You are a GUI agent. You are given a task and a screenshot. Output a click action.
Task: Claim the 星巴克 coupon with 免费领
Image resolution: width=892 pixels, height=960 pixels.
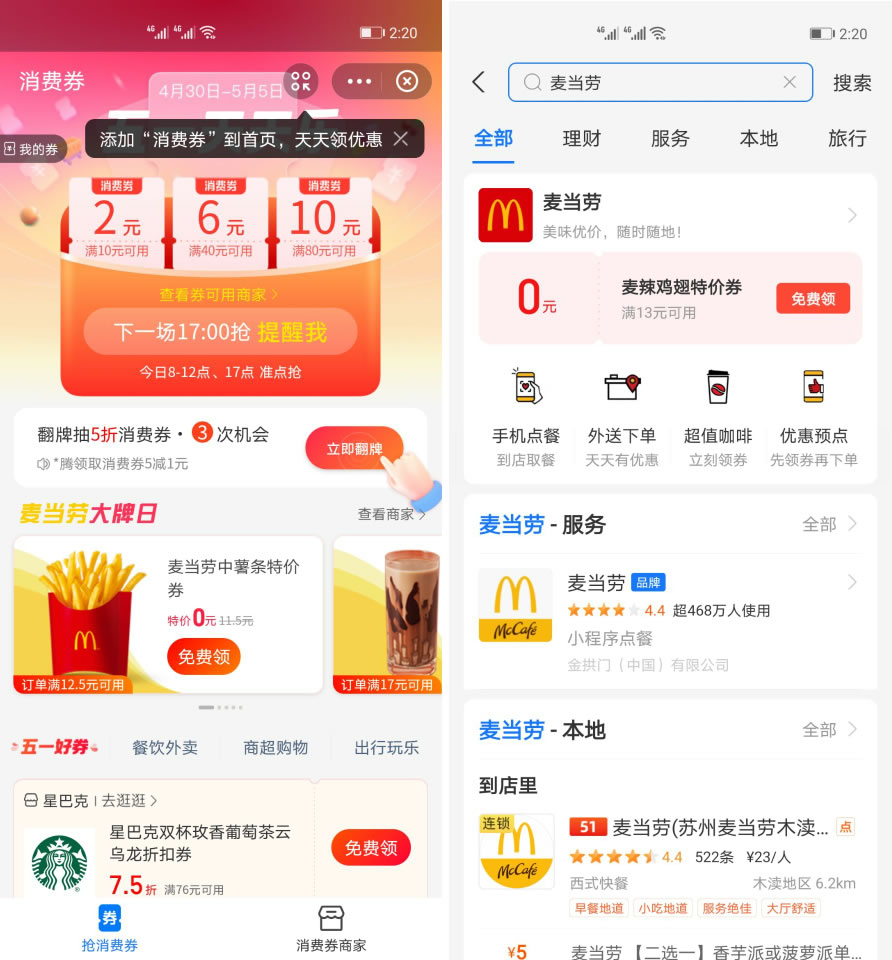tap(370, 848)
